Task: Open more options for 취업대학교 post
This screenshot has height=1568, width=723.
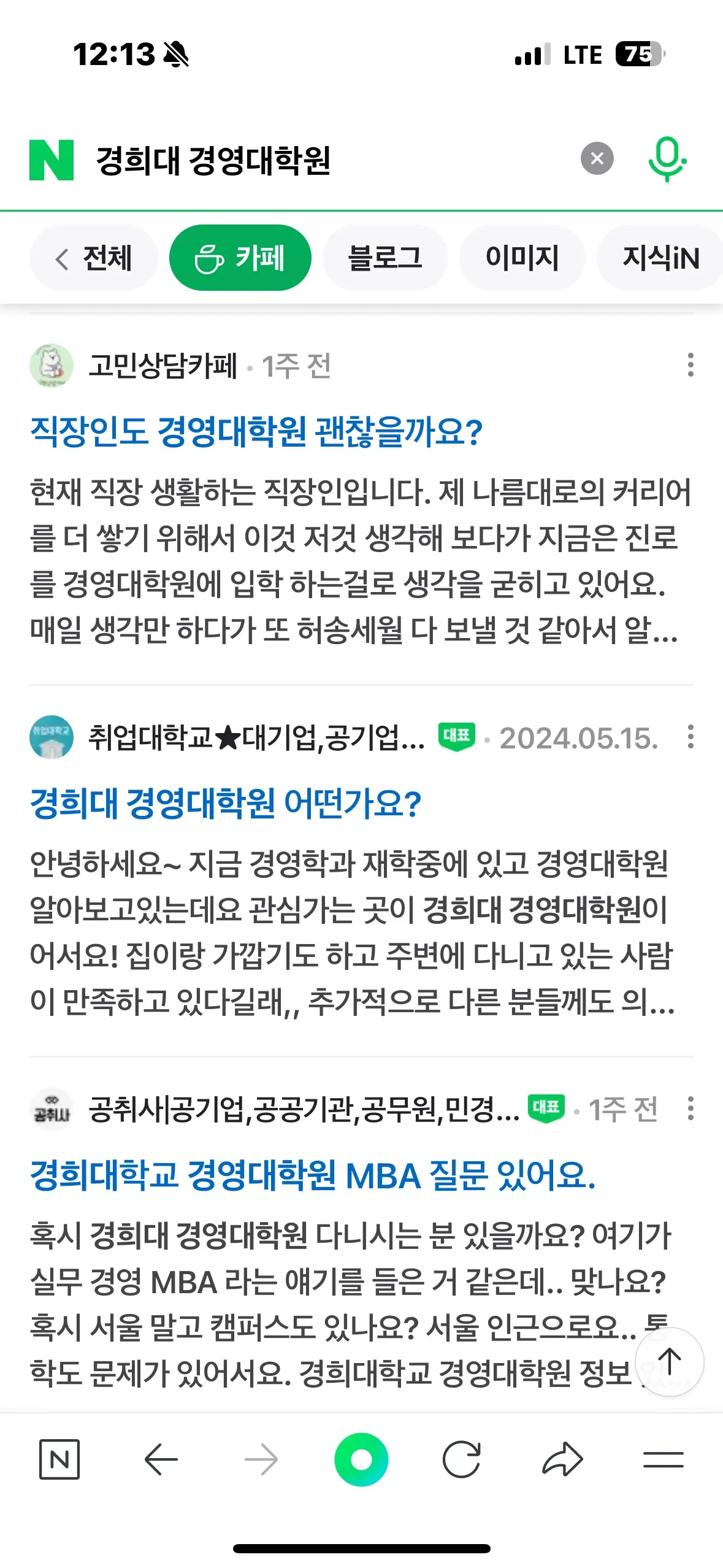Action: pos(690,737)
